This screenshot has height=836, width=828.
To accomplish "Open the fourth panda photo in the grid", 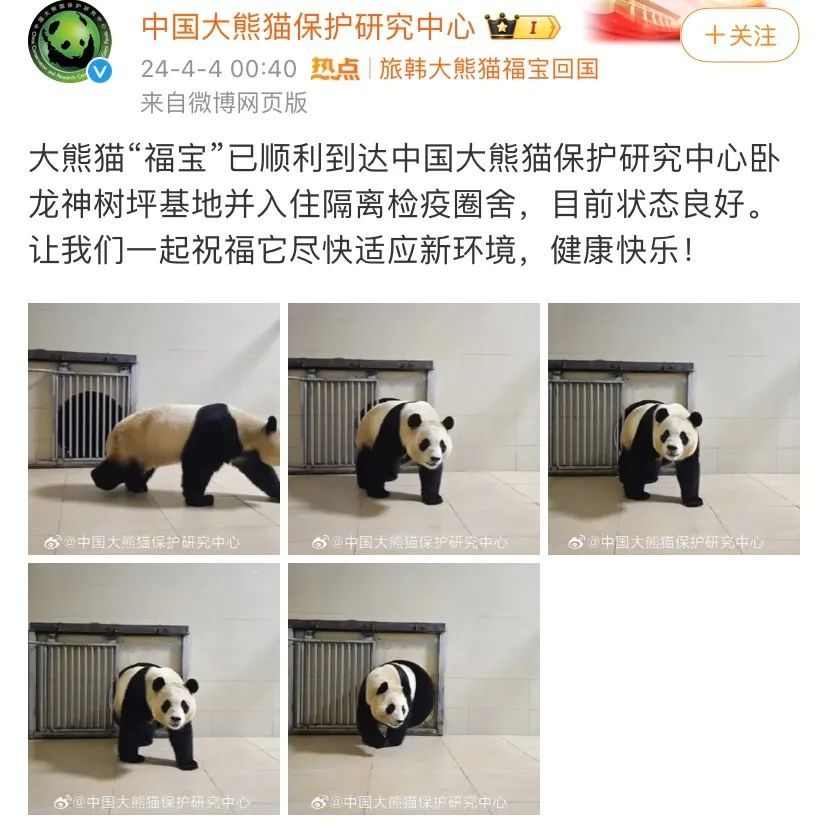I will point(154,688).
